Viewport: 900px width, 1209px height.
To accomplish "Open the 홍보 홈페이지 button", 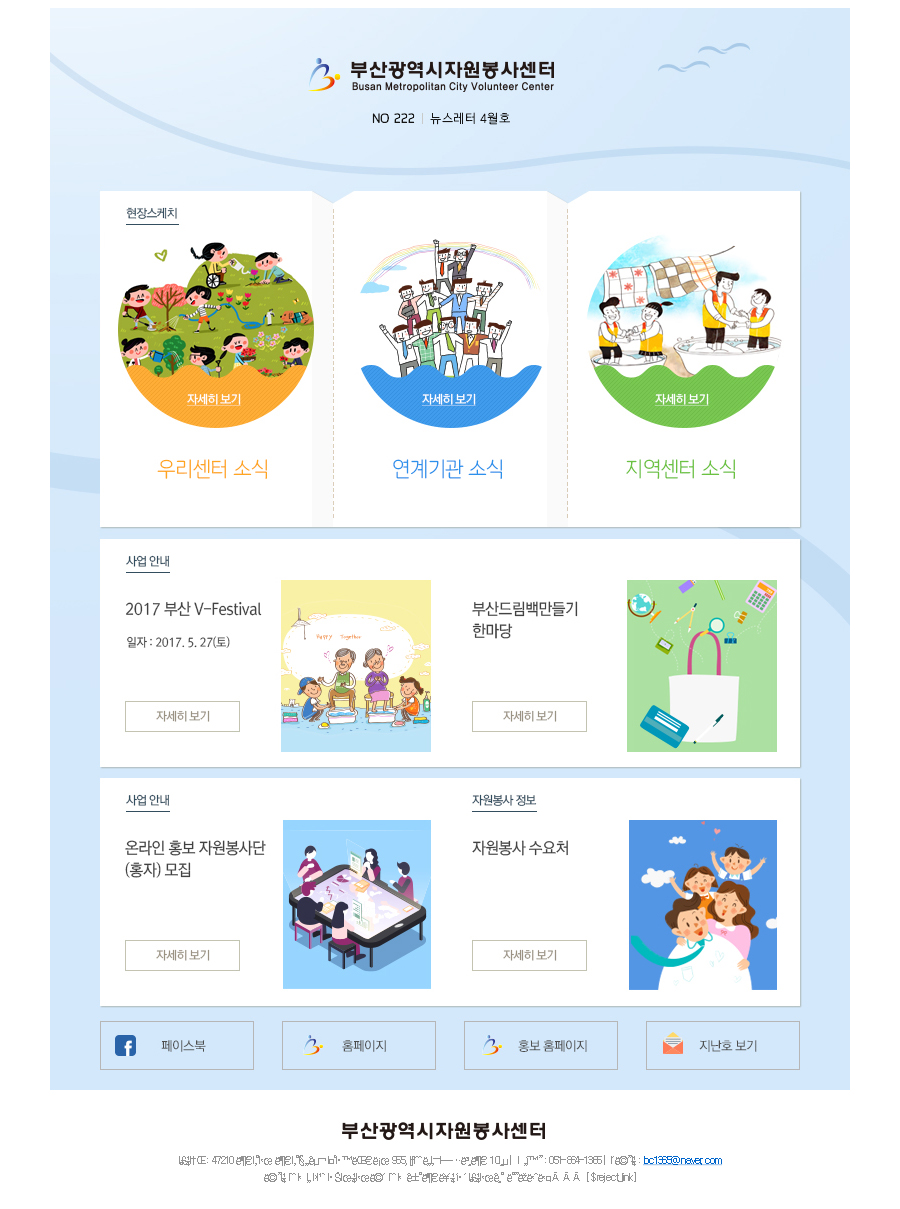I will coord(540,1045).
